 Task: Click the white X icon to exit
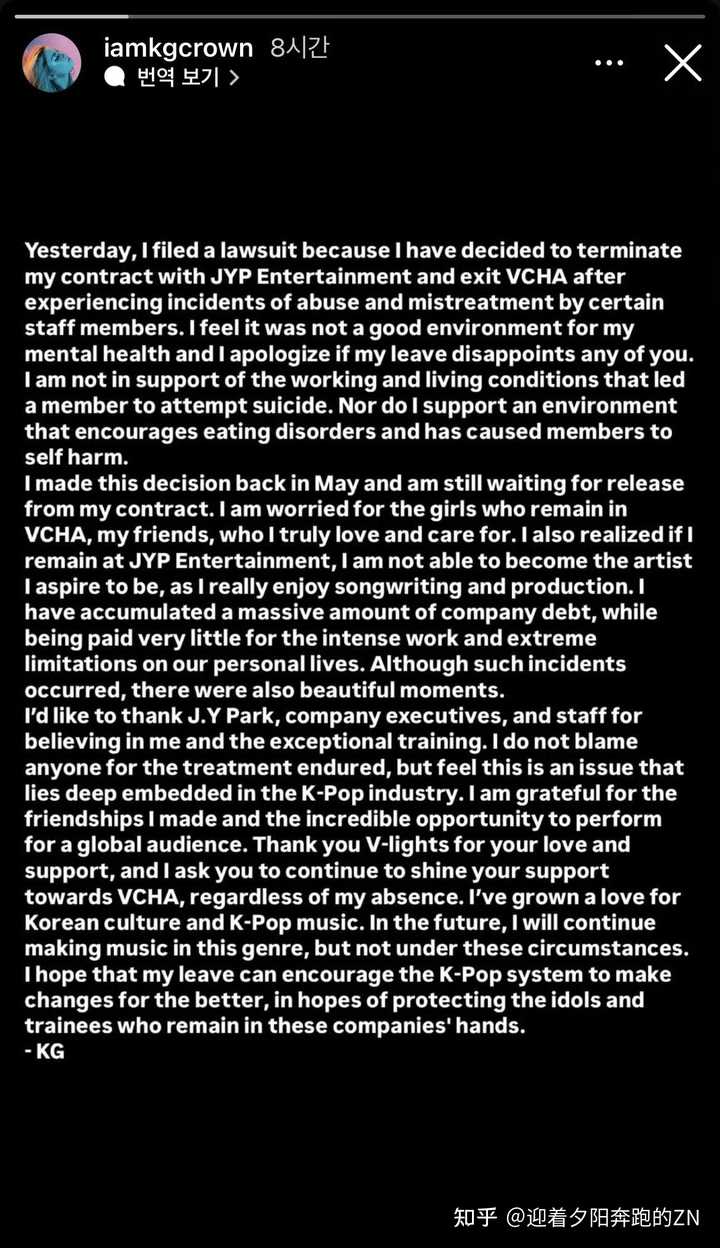pyautogui.click(x=683, y=62)
